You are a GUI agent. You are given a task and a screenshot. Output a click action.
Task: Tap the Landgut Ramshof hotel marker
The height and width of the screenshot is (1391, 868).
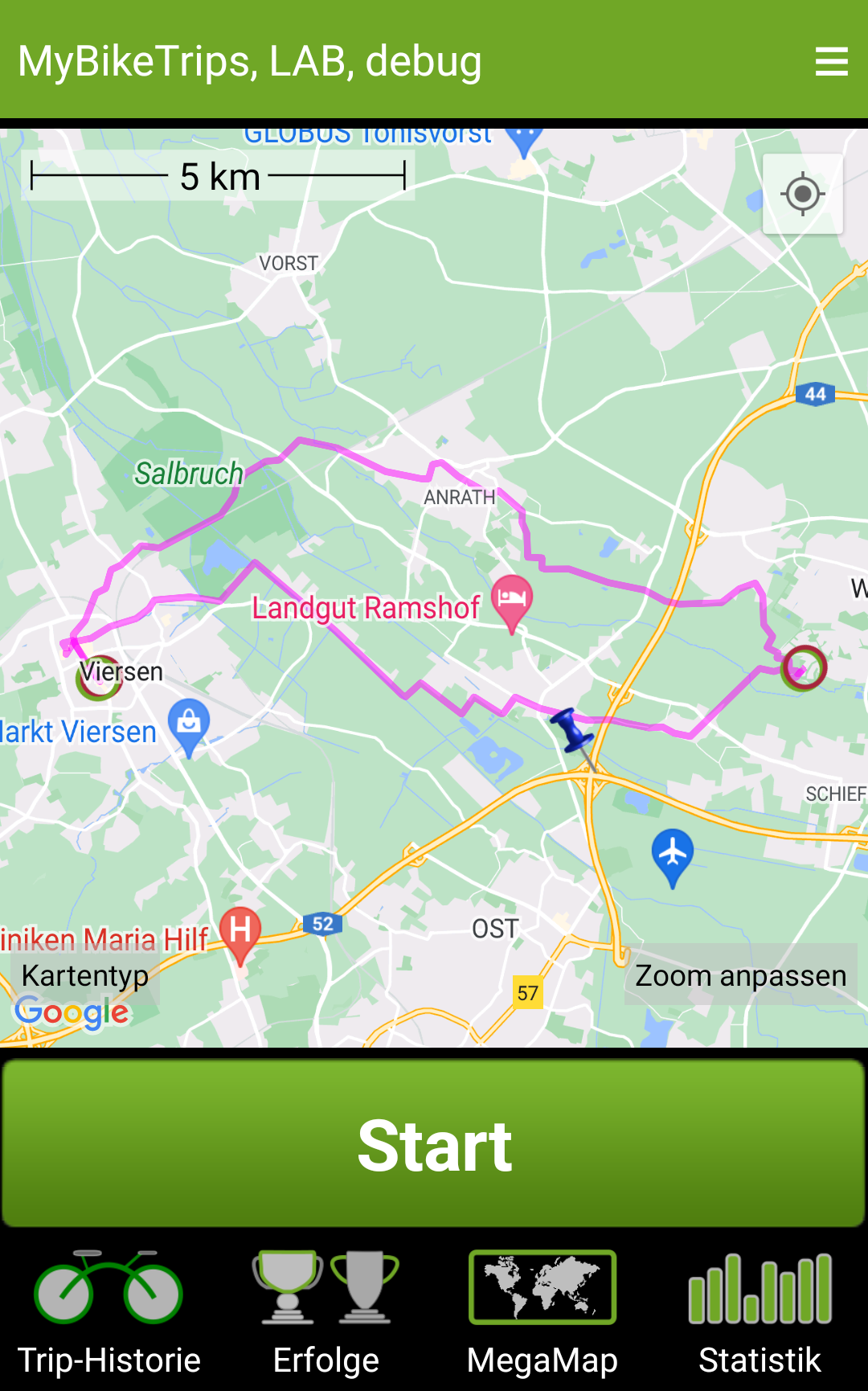(512, 599)
